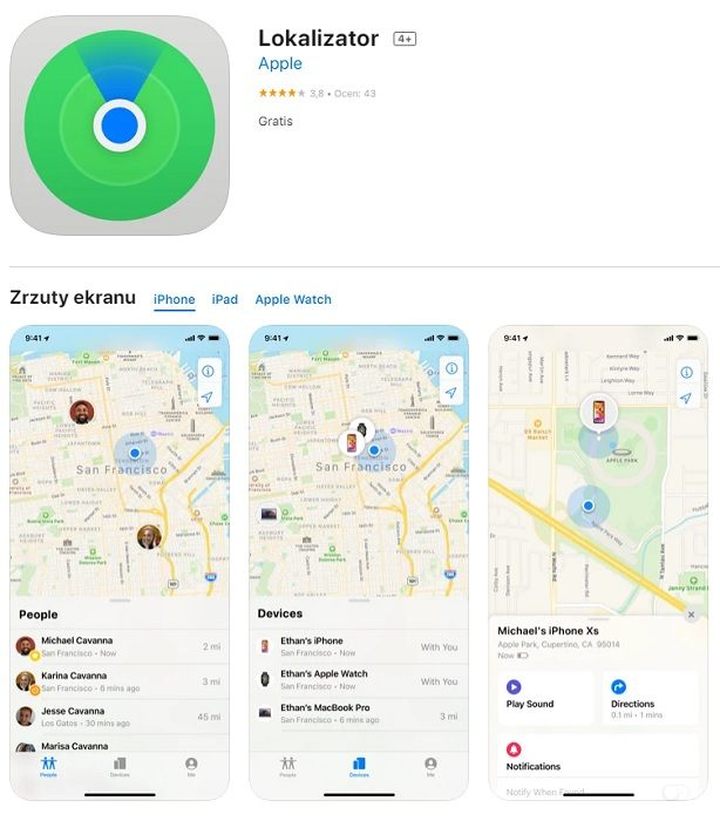View the Michael's iPhone Xs screenshot
Viewport: 720px width, 821px height.
tap(598, 560)
